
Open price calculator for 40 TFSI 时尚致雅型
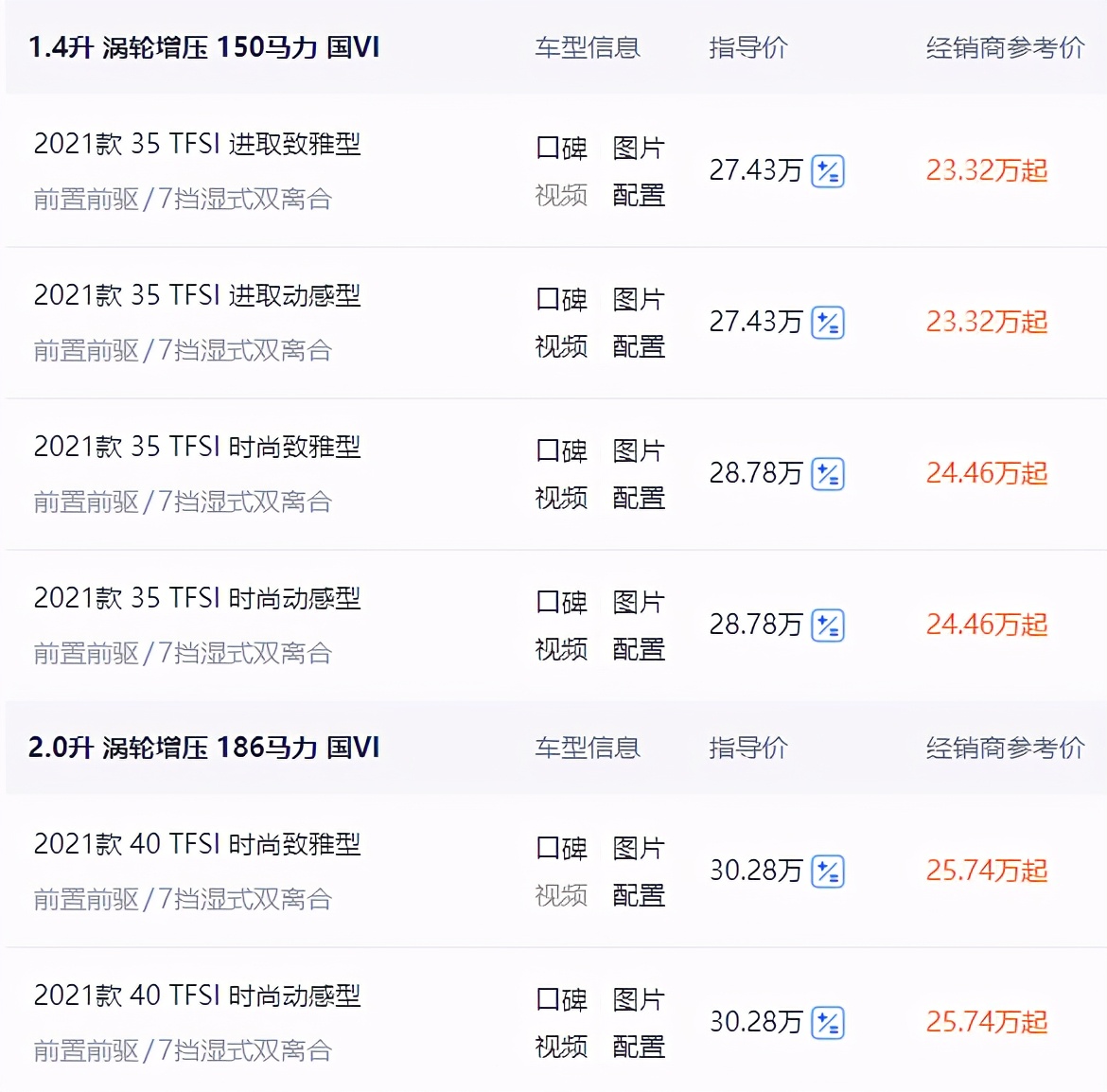coord(828,872)
